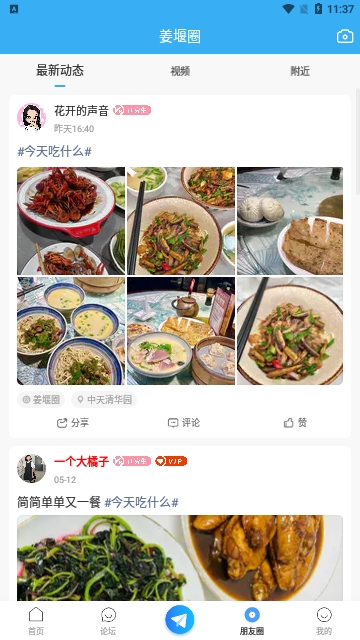Open the 论坛 tab
Screen dimensions: 360x640
(x=108, y=621)
